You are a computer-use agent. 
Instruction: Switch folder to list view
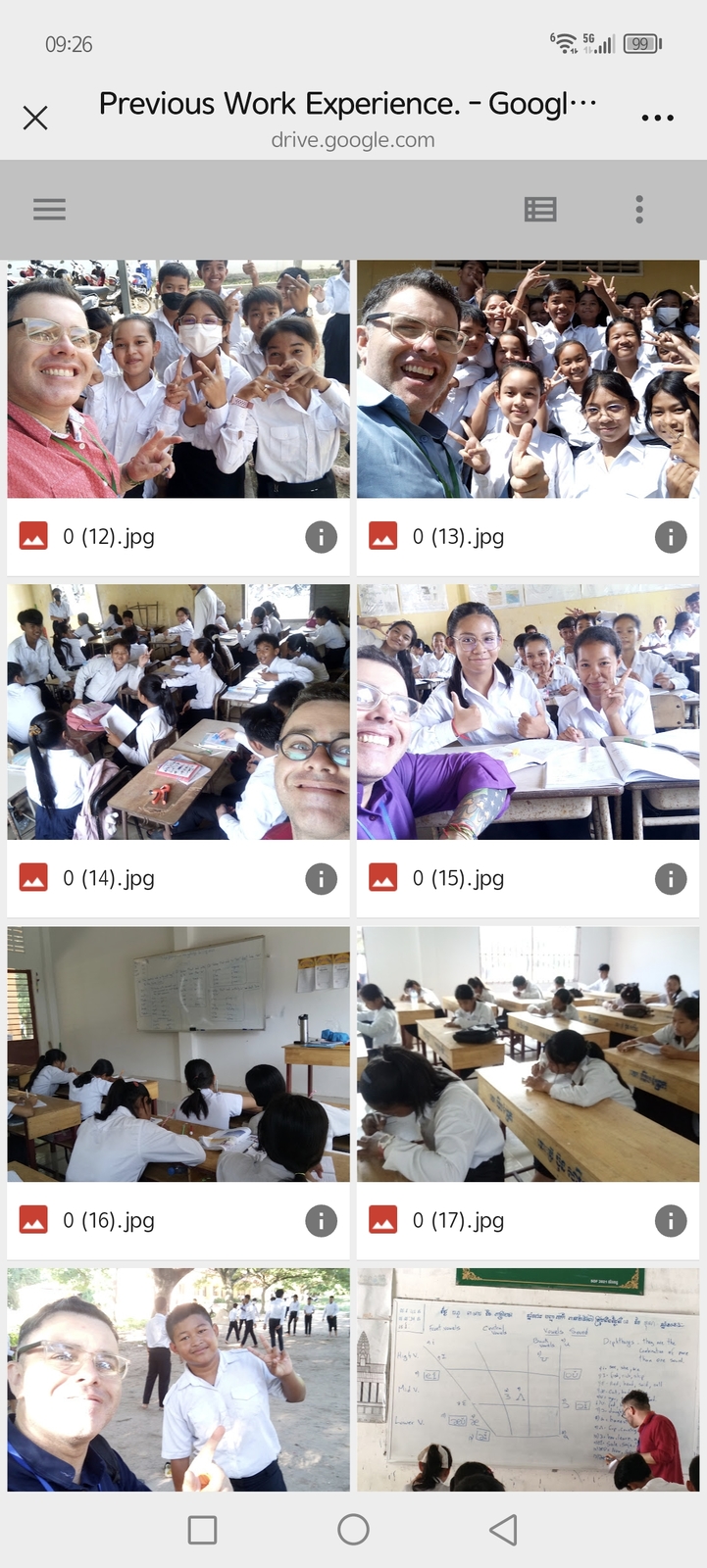(x=540, y=209)
